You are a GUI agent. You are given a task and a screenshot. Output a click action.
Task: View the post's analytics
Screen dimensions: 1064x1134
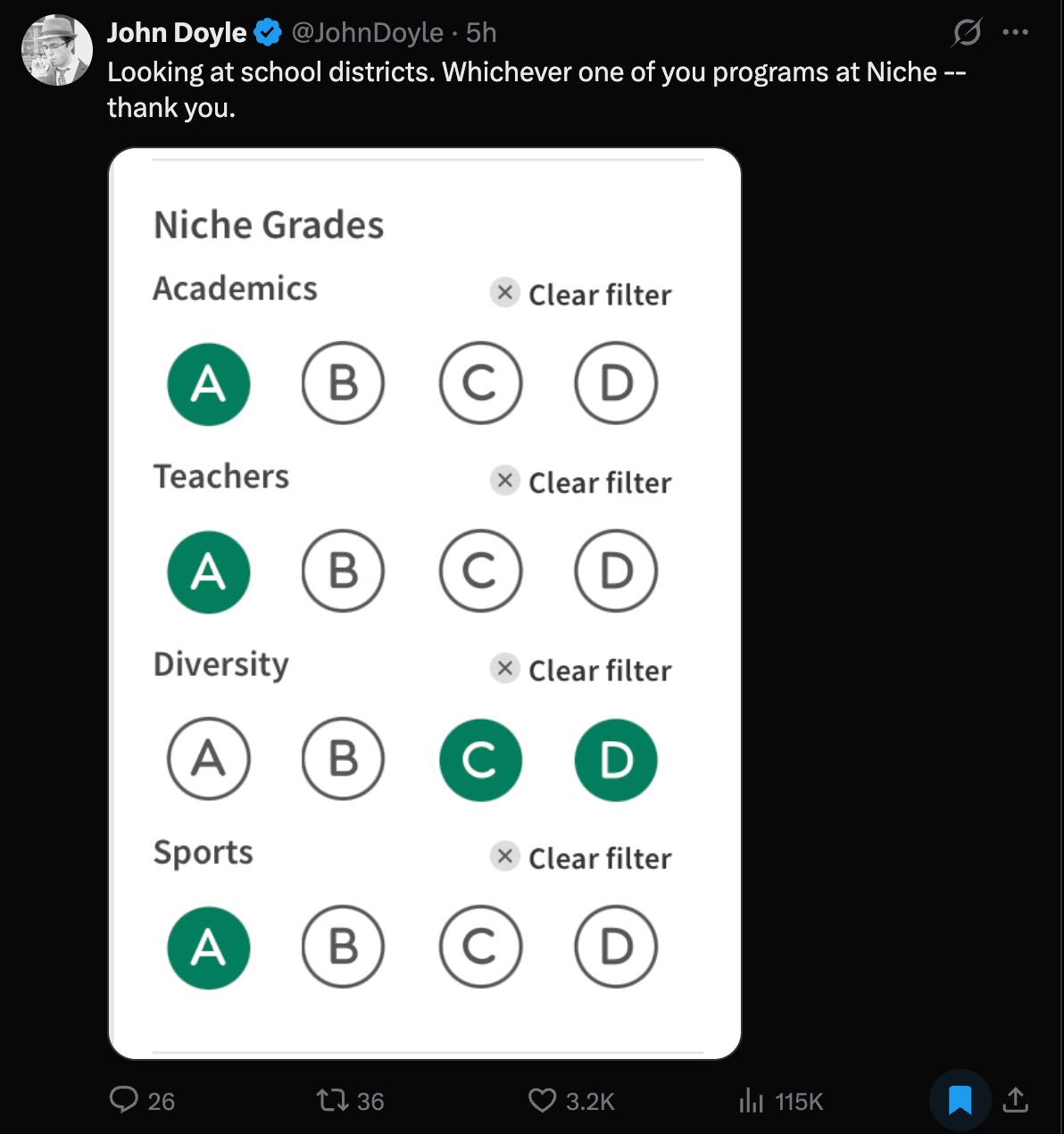(780, 1101)
